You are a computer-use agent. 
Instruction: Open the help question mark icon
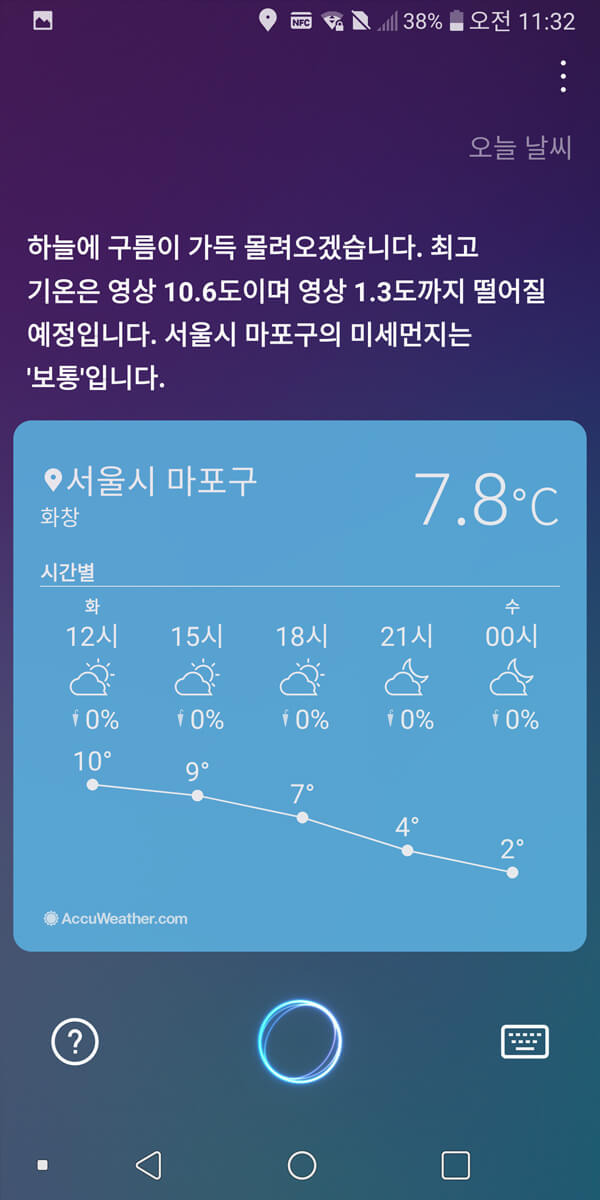(x=75, y=1043)
